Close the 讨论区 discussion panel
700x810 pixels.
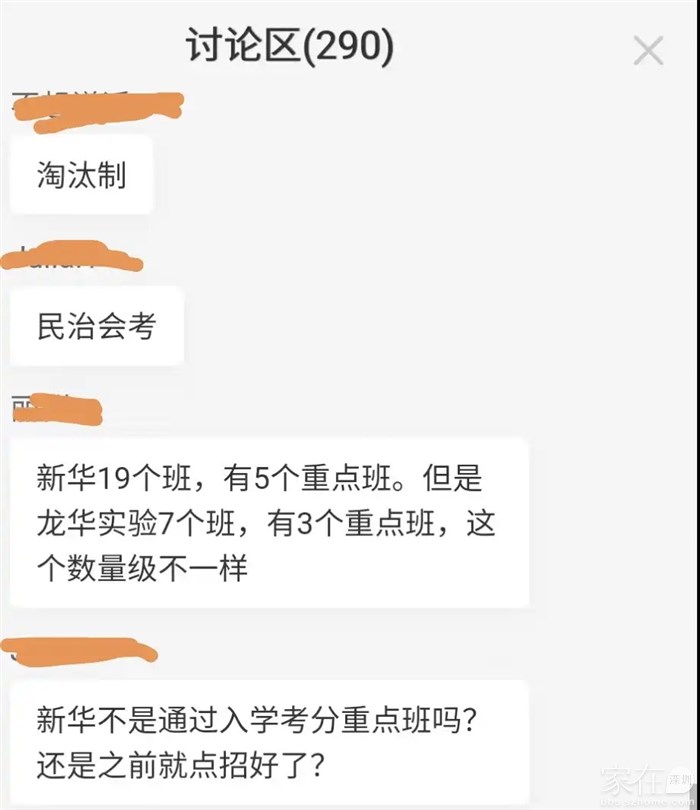coord(648,50)
